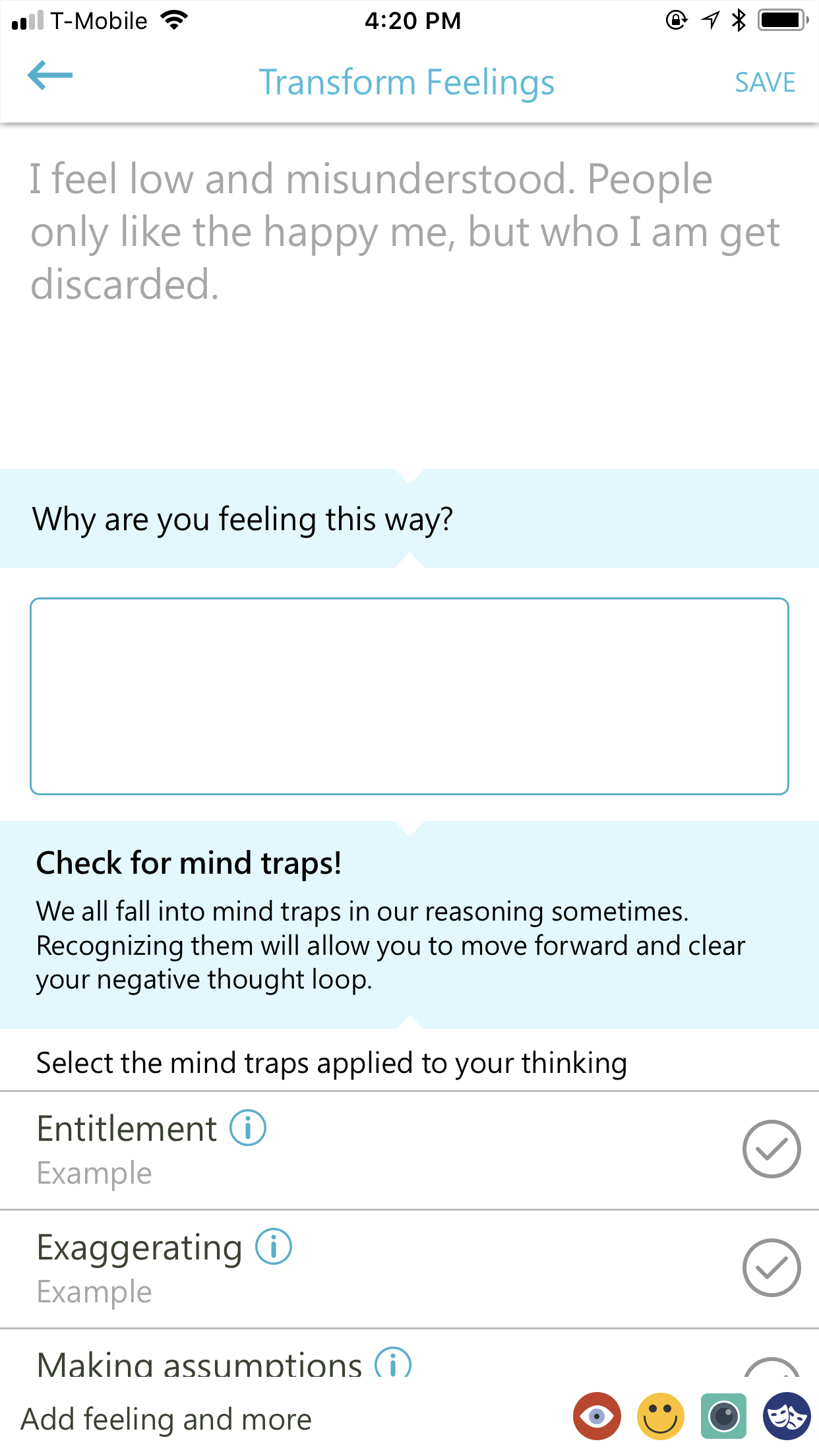Image resolution: width=819 pixels, height=1456 pixels.
Task: Edit the feeling text at the top
Action: 405,231
